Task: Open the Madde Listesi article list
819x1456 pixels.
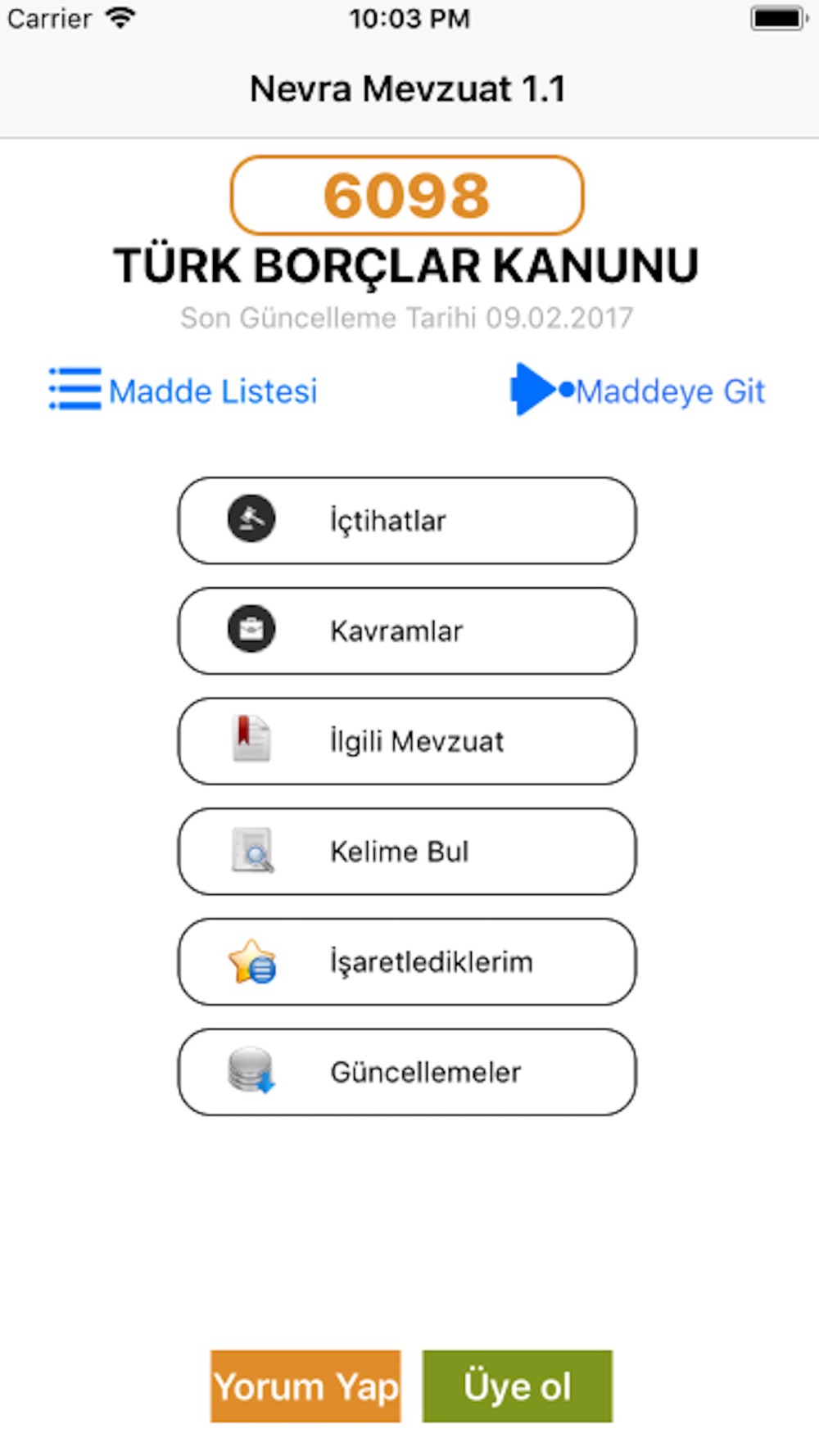Action: pos(183,391)
